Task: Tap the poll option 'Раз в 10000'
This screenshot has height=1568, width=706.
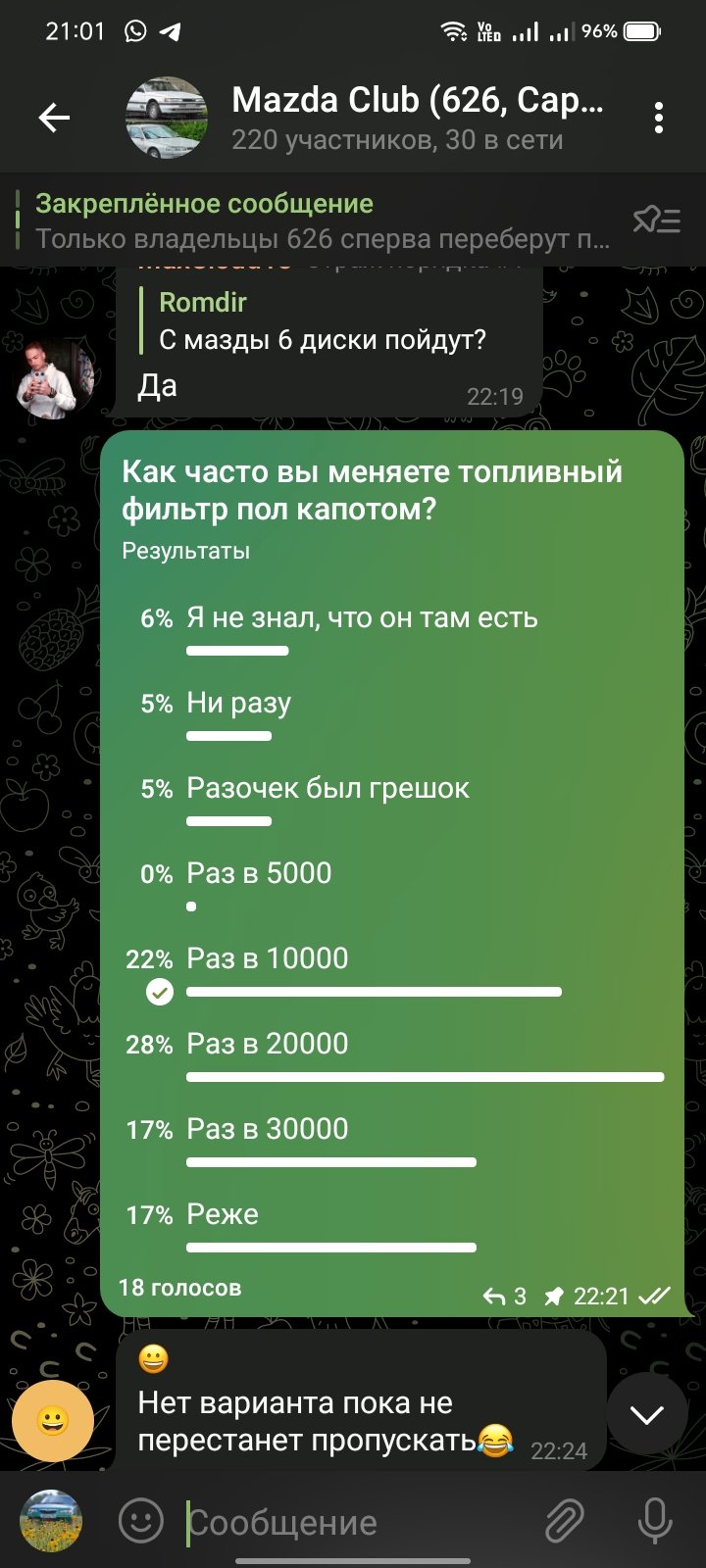Action: (394, 973)
